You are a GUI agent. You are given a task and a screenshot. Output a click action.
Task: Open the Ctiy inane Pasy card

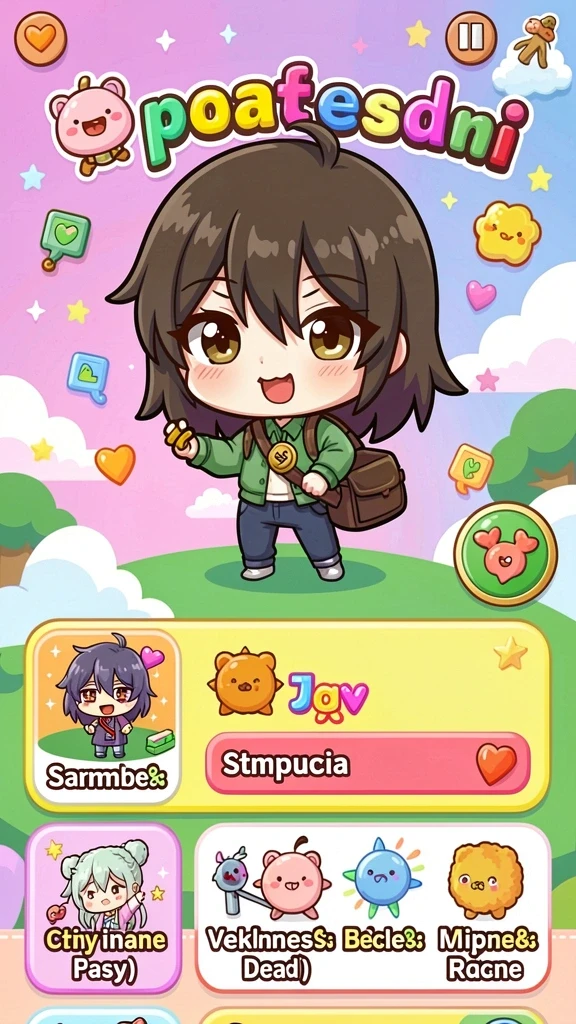click(x=104, y=908)
